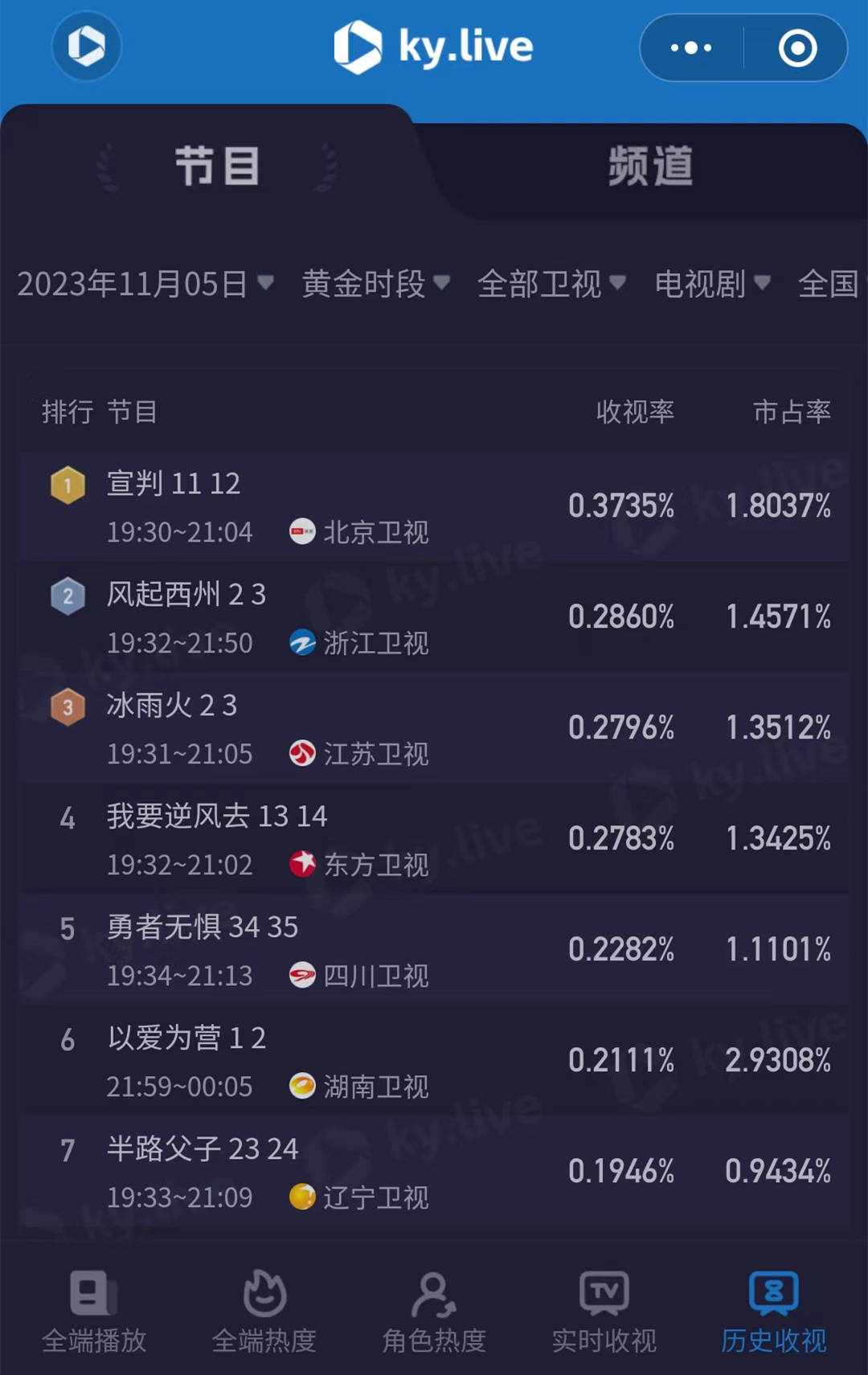Change the 电视剧 category filter
The height and width of the screenshot is (1375, 868).
tap(712, 284)
